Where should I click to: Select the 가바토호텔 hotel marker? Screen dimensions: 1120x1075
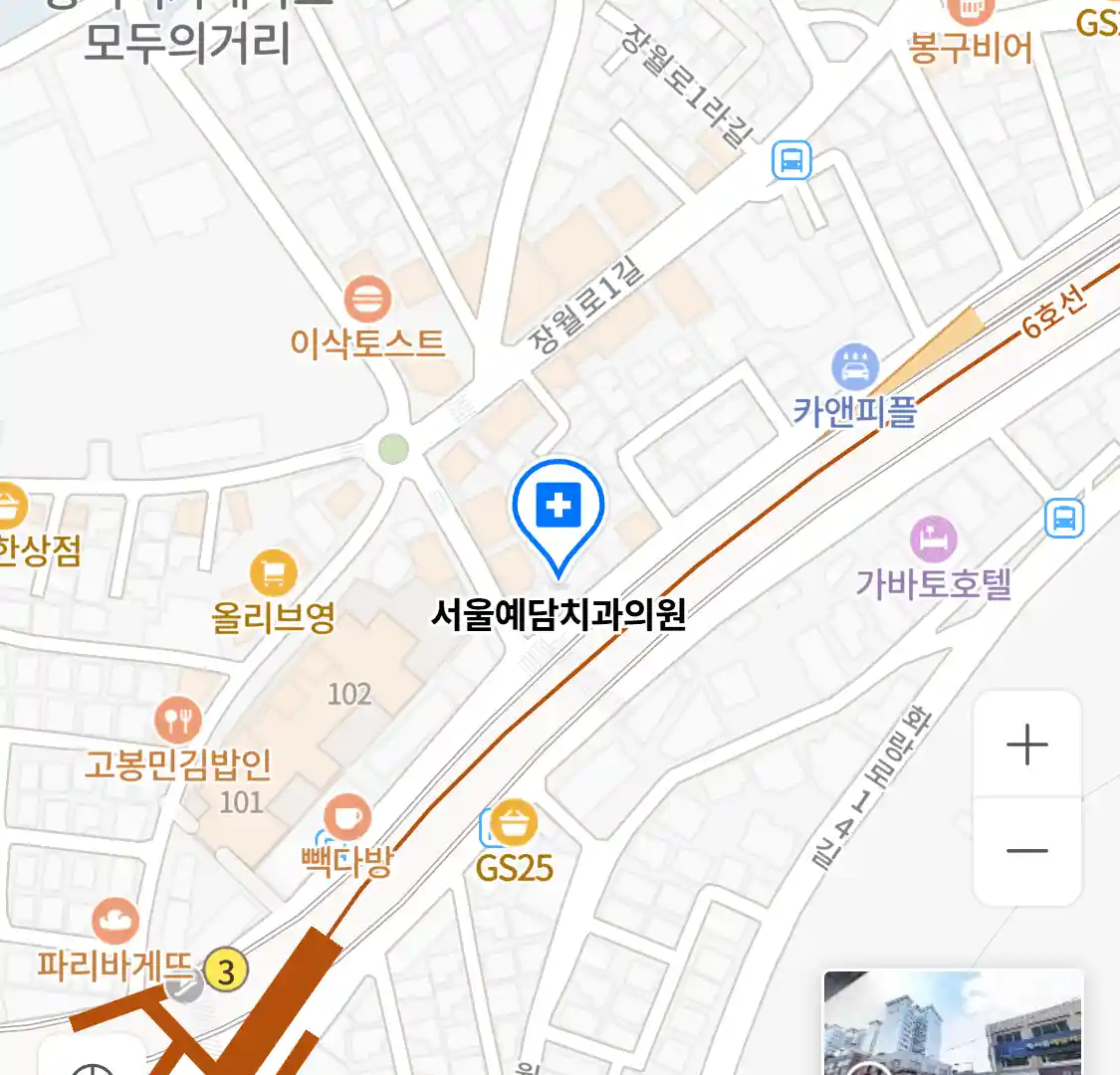(x=933, y=540)
